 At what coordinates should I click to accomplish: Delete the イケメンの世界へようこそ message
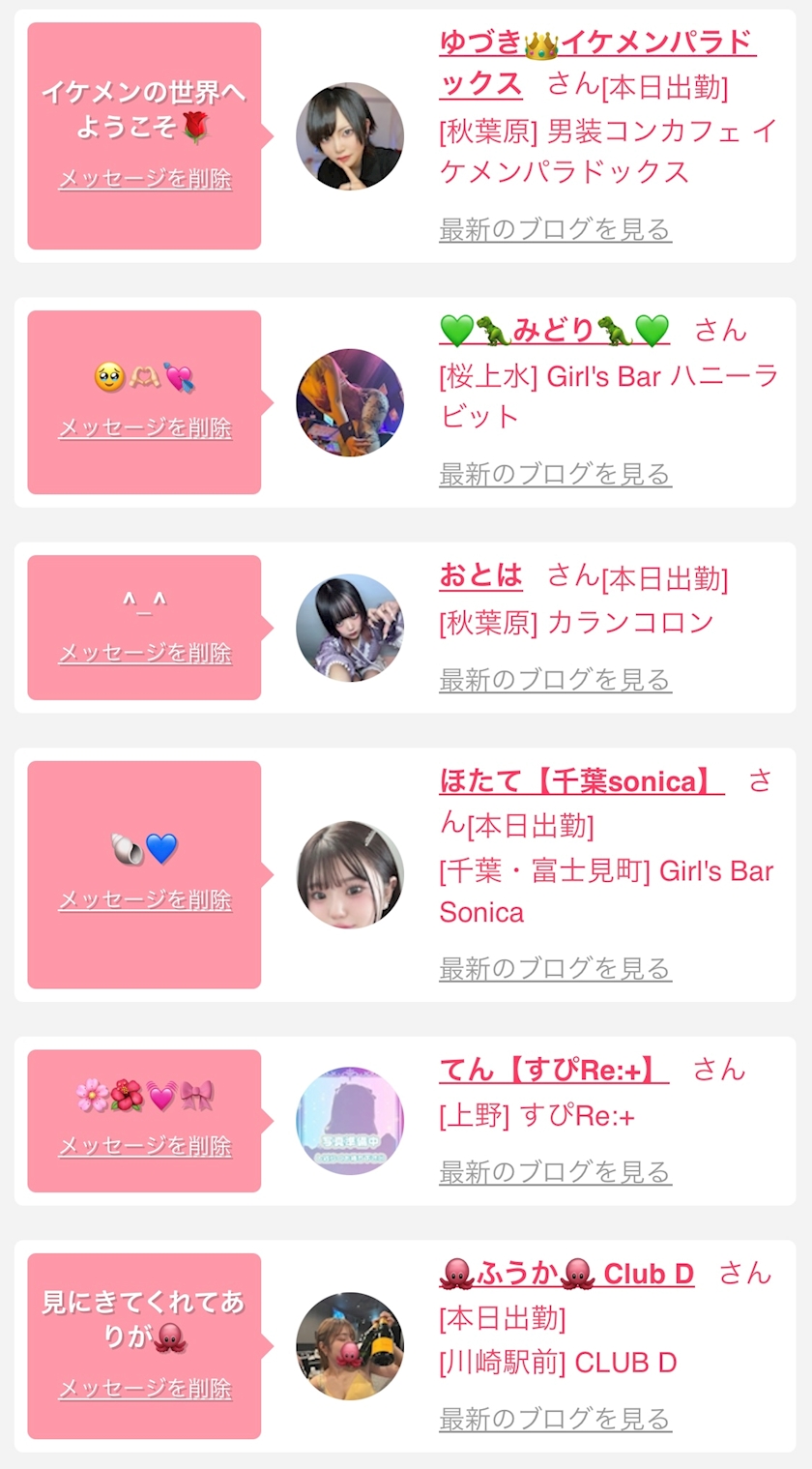coord(145,179)
